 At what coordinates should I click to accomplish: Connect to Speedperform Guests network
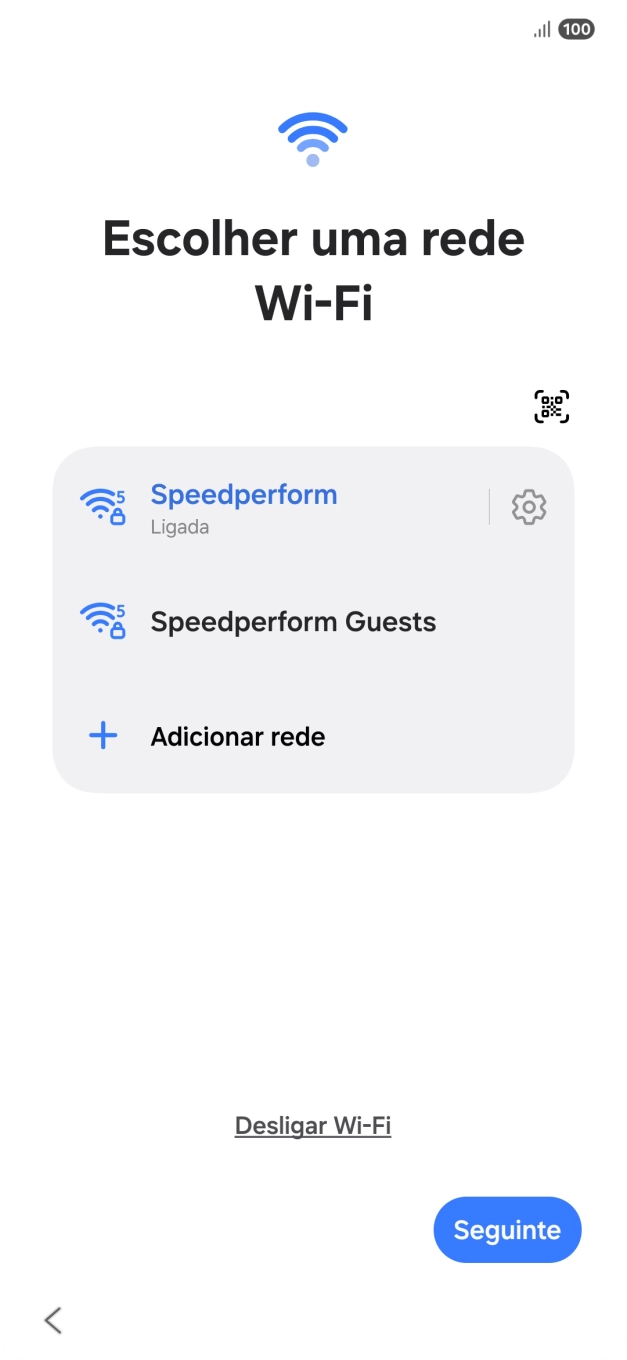(293, 622)
